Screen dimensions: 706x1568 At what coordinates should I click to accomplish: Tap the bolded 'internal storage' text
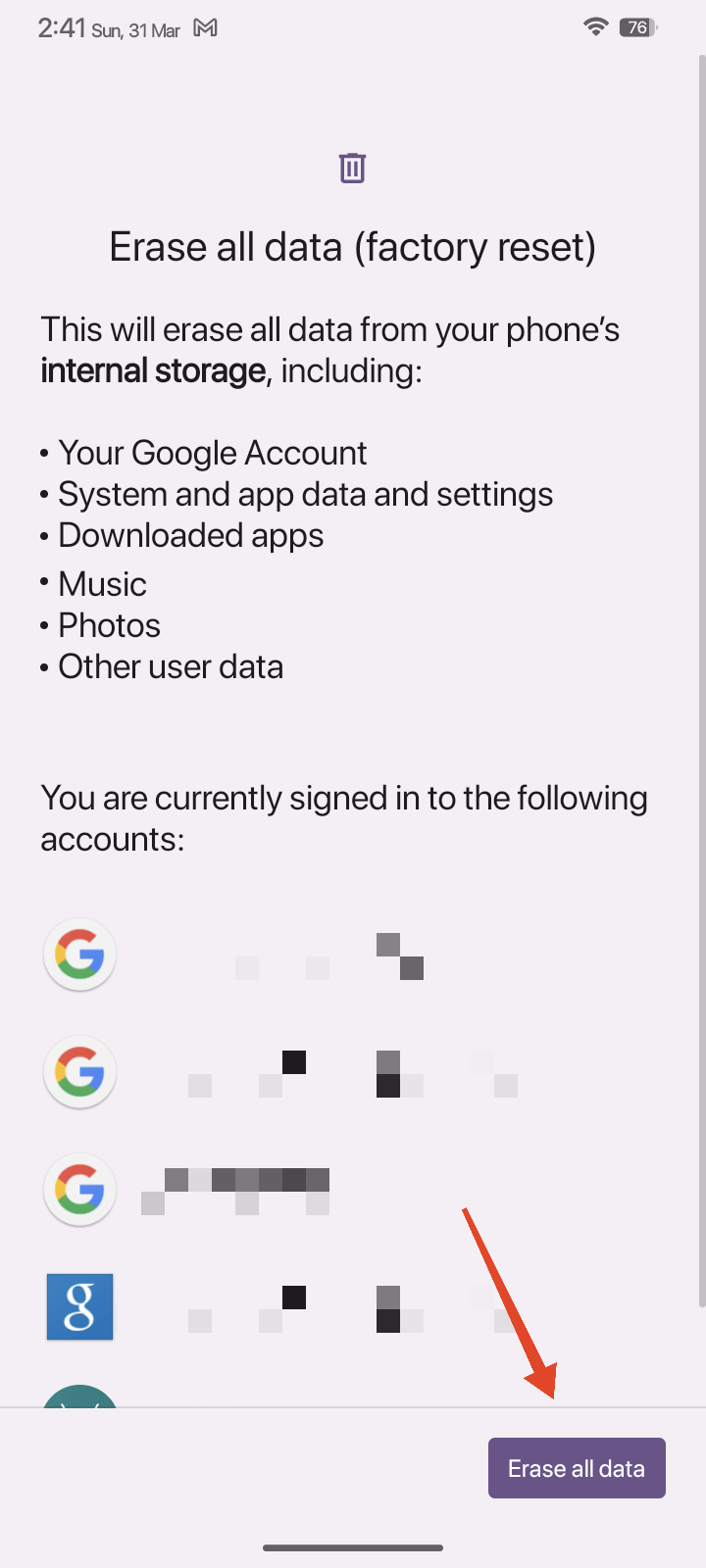point(152,370)
